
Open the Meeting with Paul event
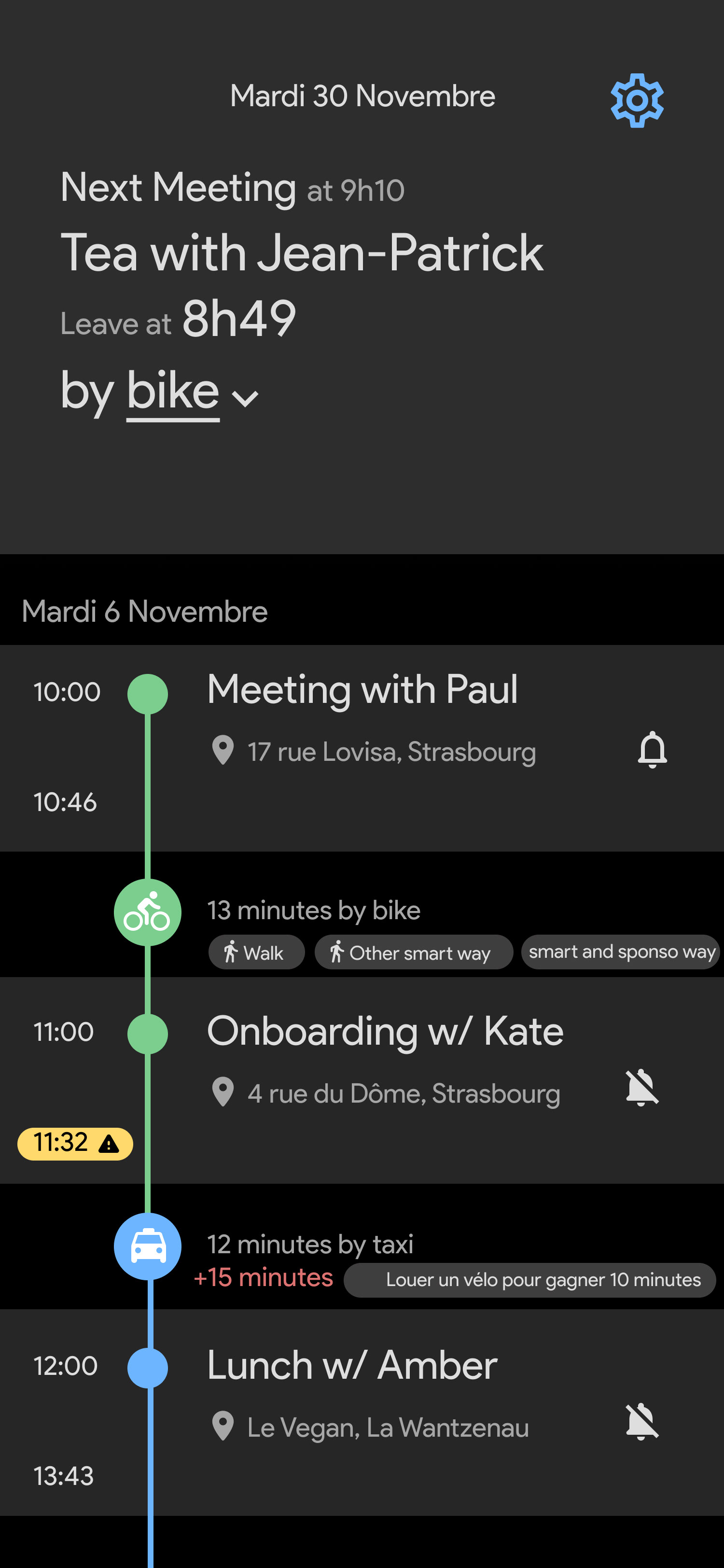click(x=362, y=690)
